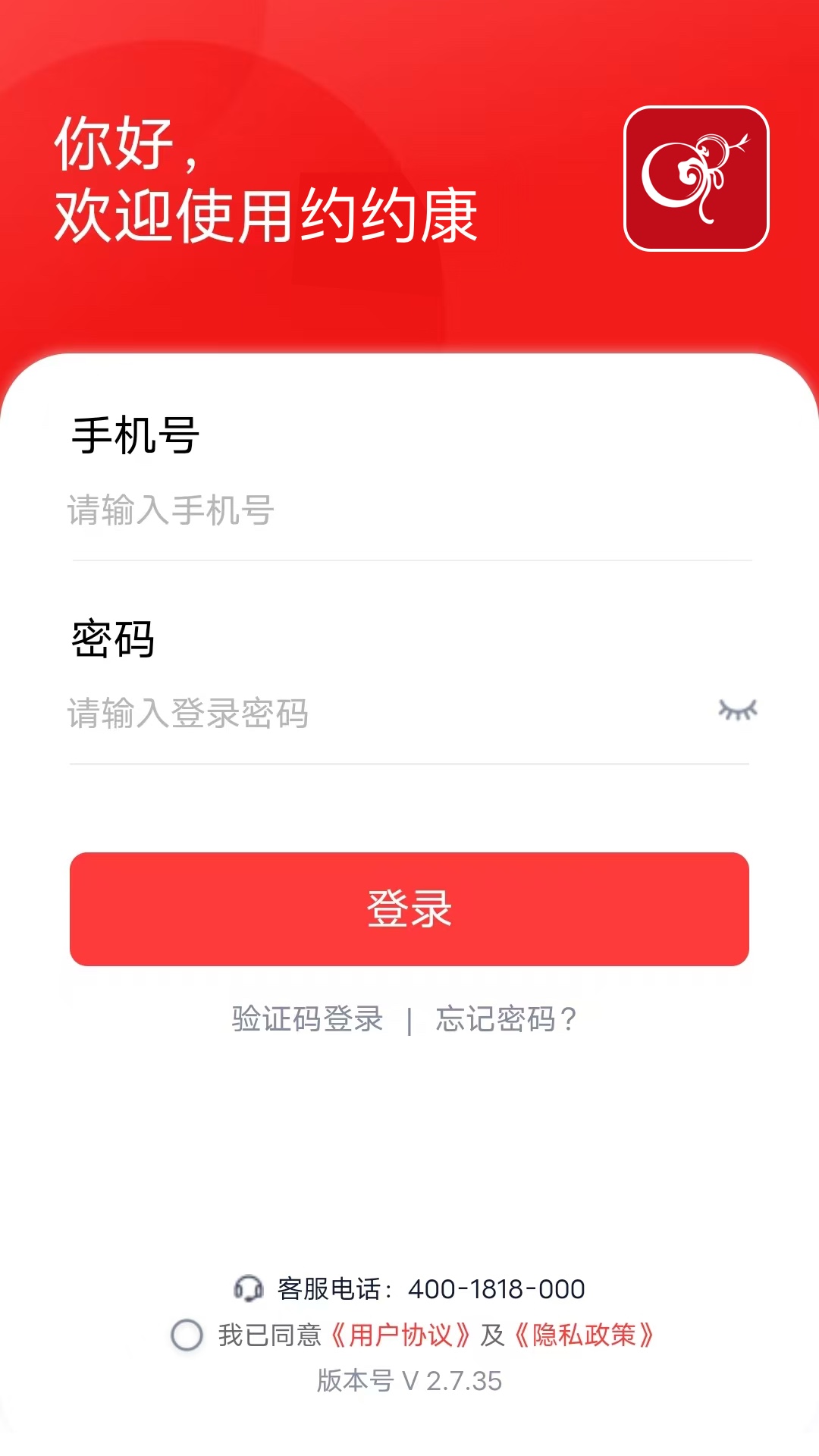Click the headset customer service icon
The height and width of the screenshot is (1456, 819).
(249, 1287)
